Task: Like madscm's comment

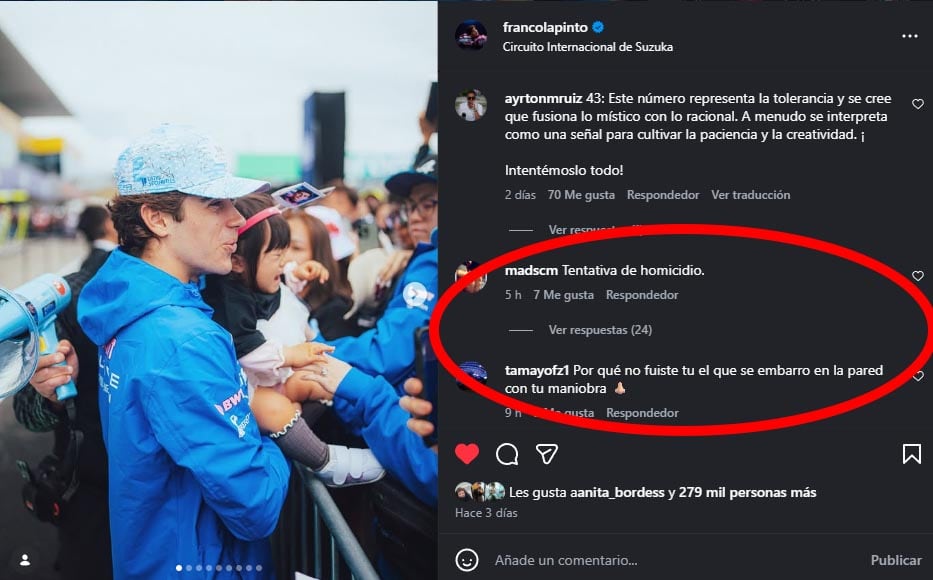Action: (917, 276)
